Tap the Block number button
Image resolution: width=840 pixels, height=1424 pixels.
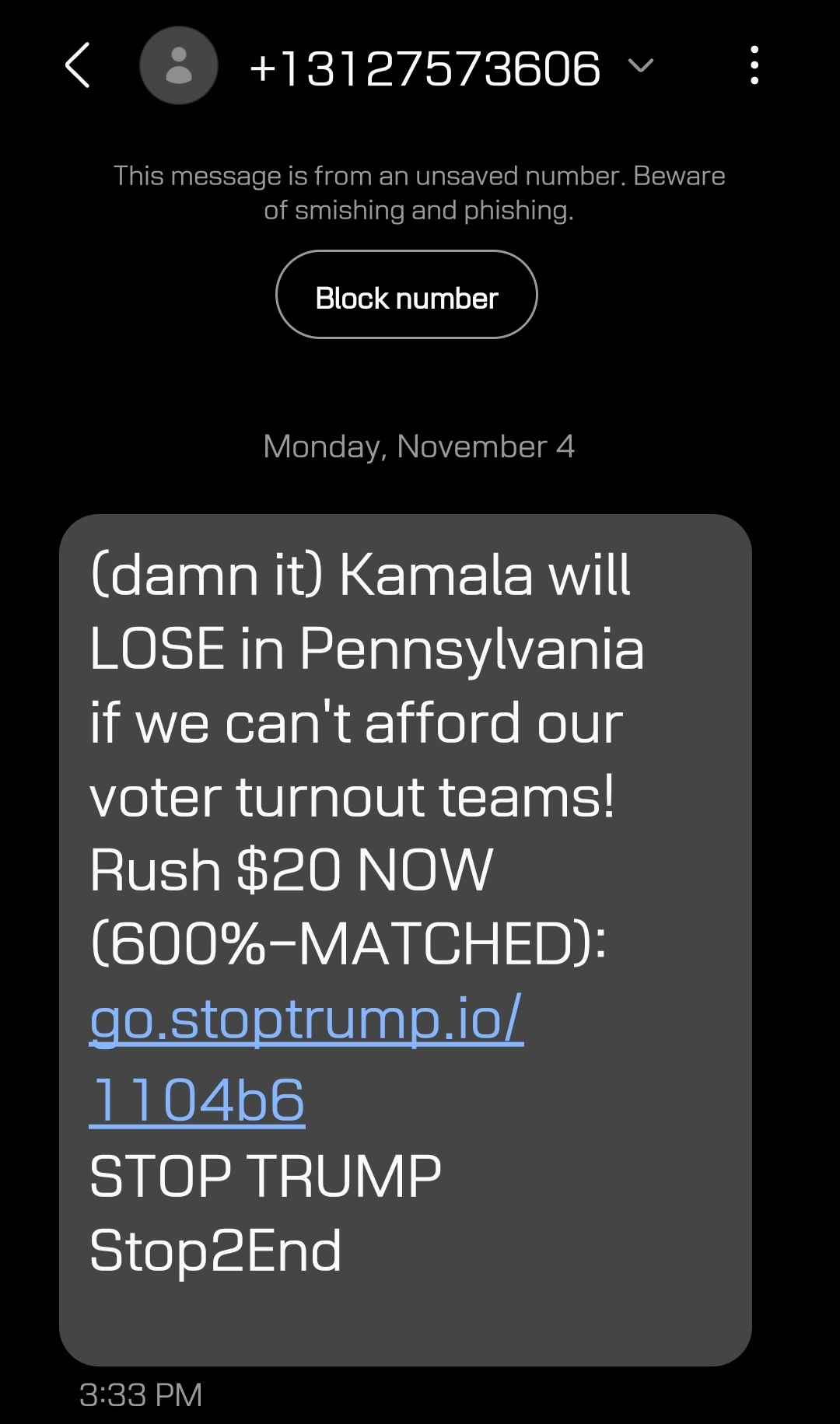407,295
